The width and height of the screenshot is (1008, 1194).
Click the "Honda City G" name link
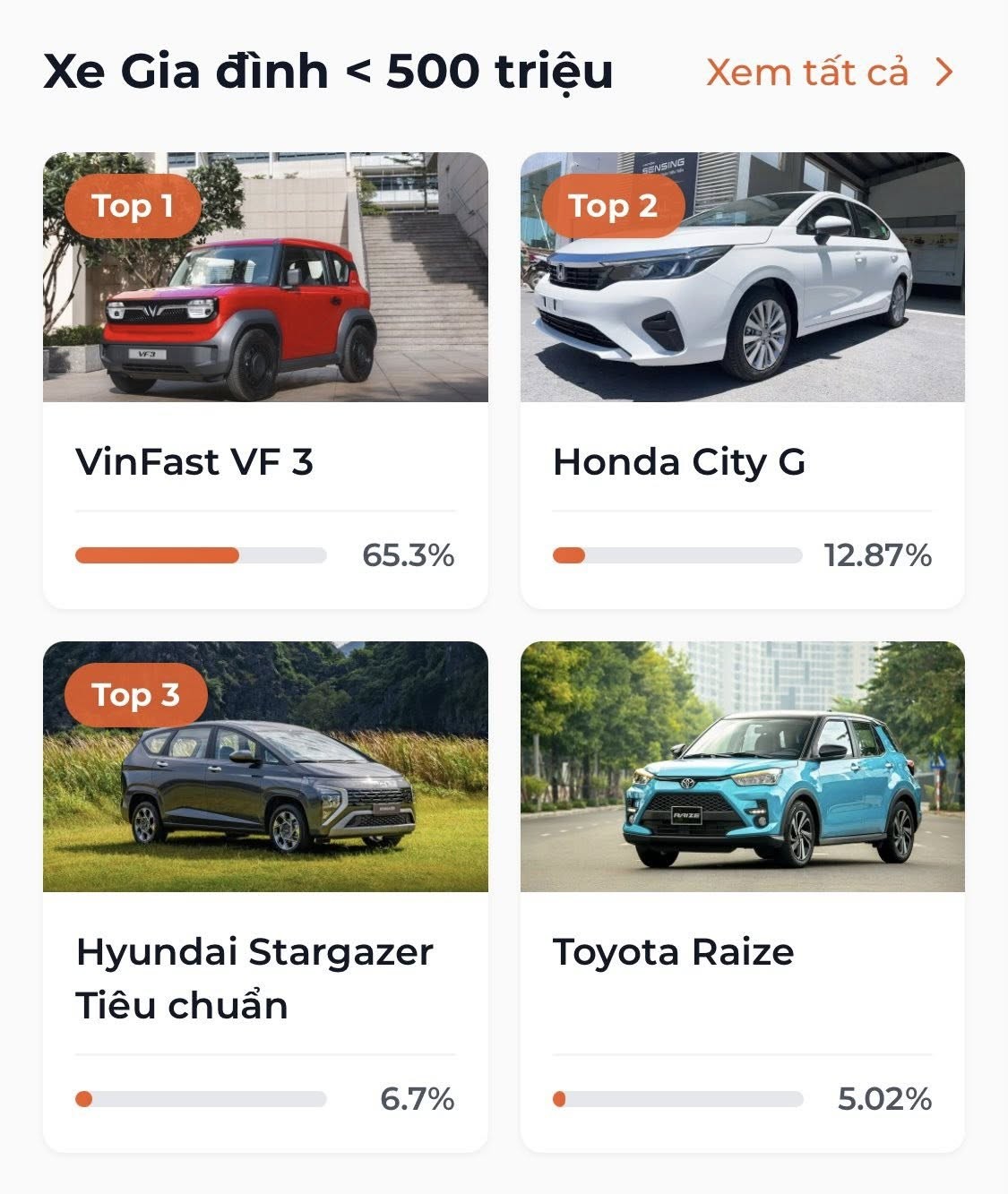coord(681,462)
